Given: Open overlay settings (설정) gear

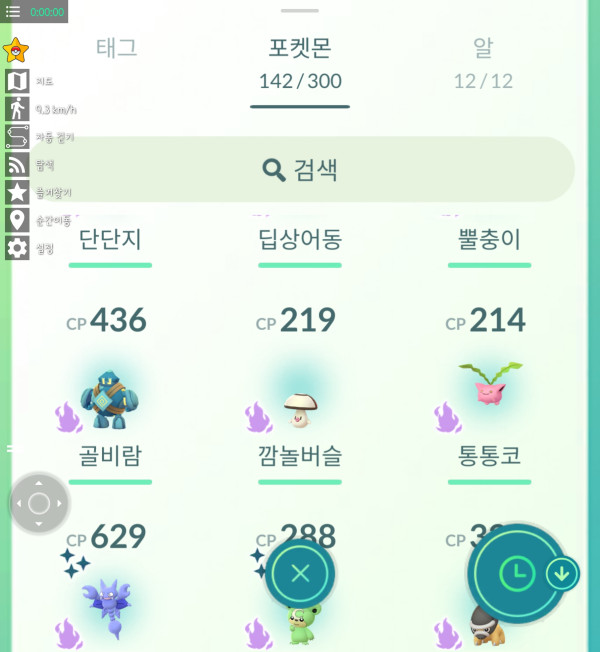Looking at the screenshot, I should point(17,248).
